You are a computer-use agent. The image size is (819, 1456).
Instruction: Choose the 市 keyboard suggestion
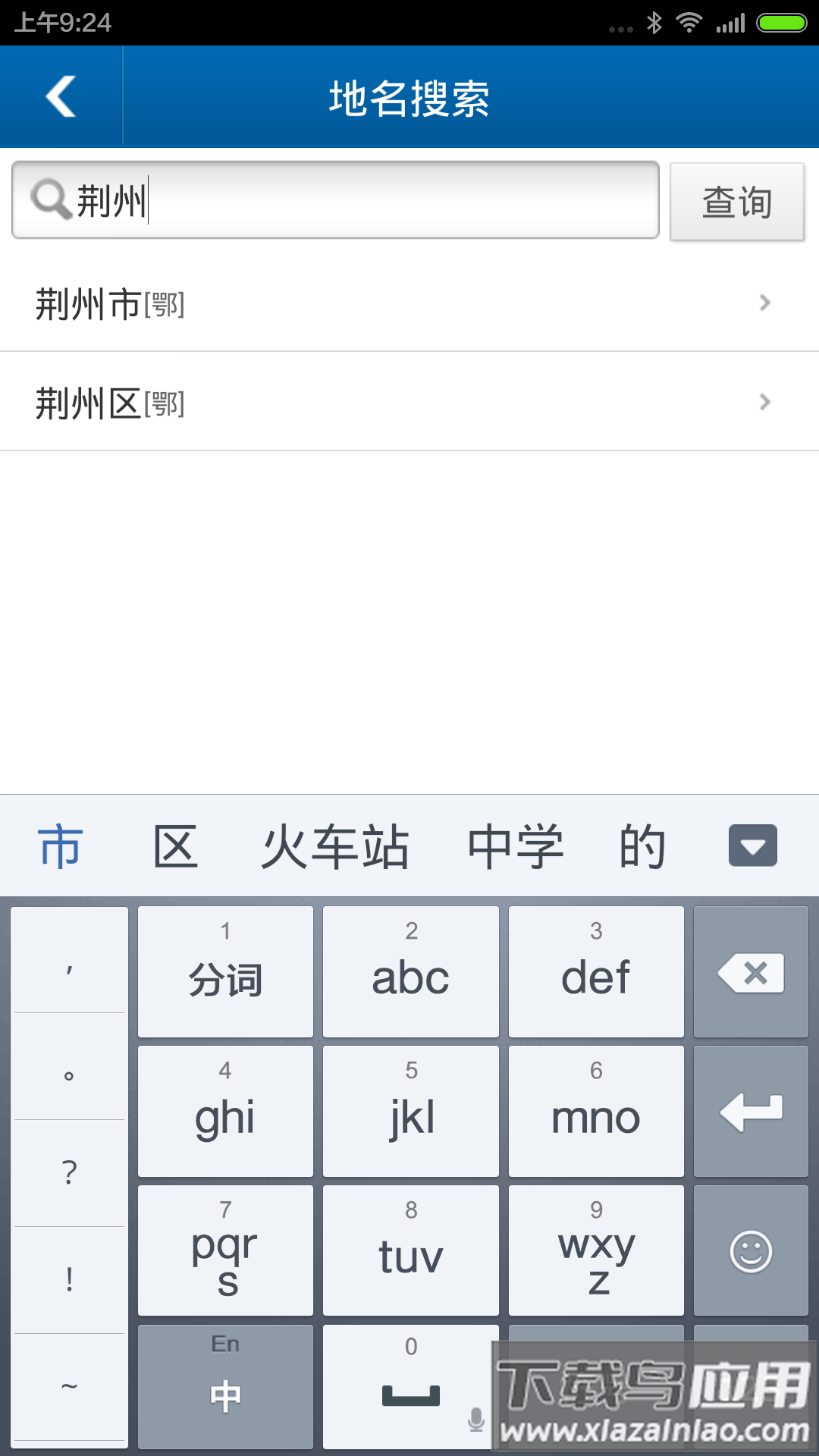coord(61,846)
